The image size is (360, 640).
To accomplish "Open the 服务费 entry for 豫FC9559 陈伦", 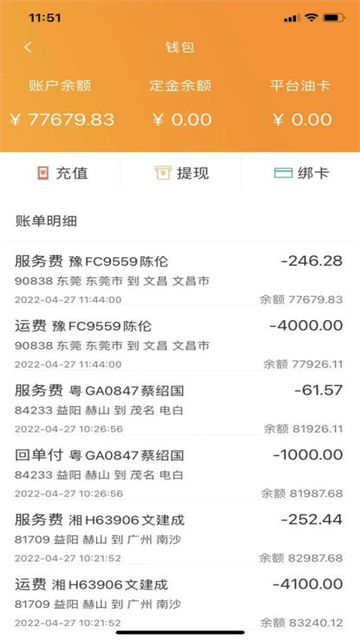I will coord(180,280).
